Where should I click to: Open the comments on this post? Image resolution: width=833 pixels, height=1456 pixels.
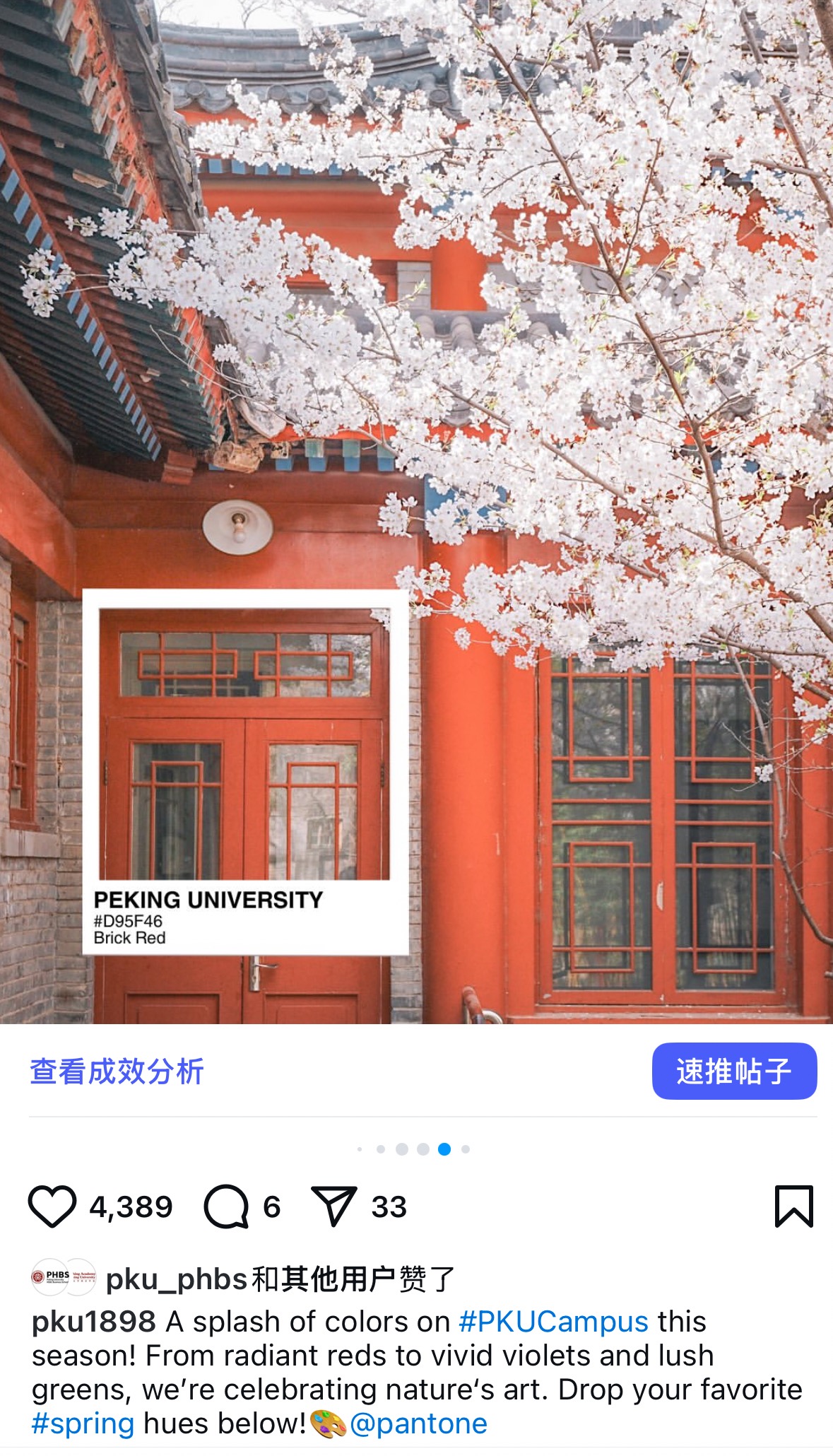[x=226, y=1207]
